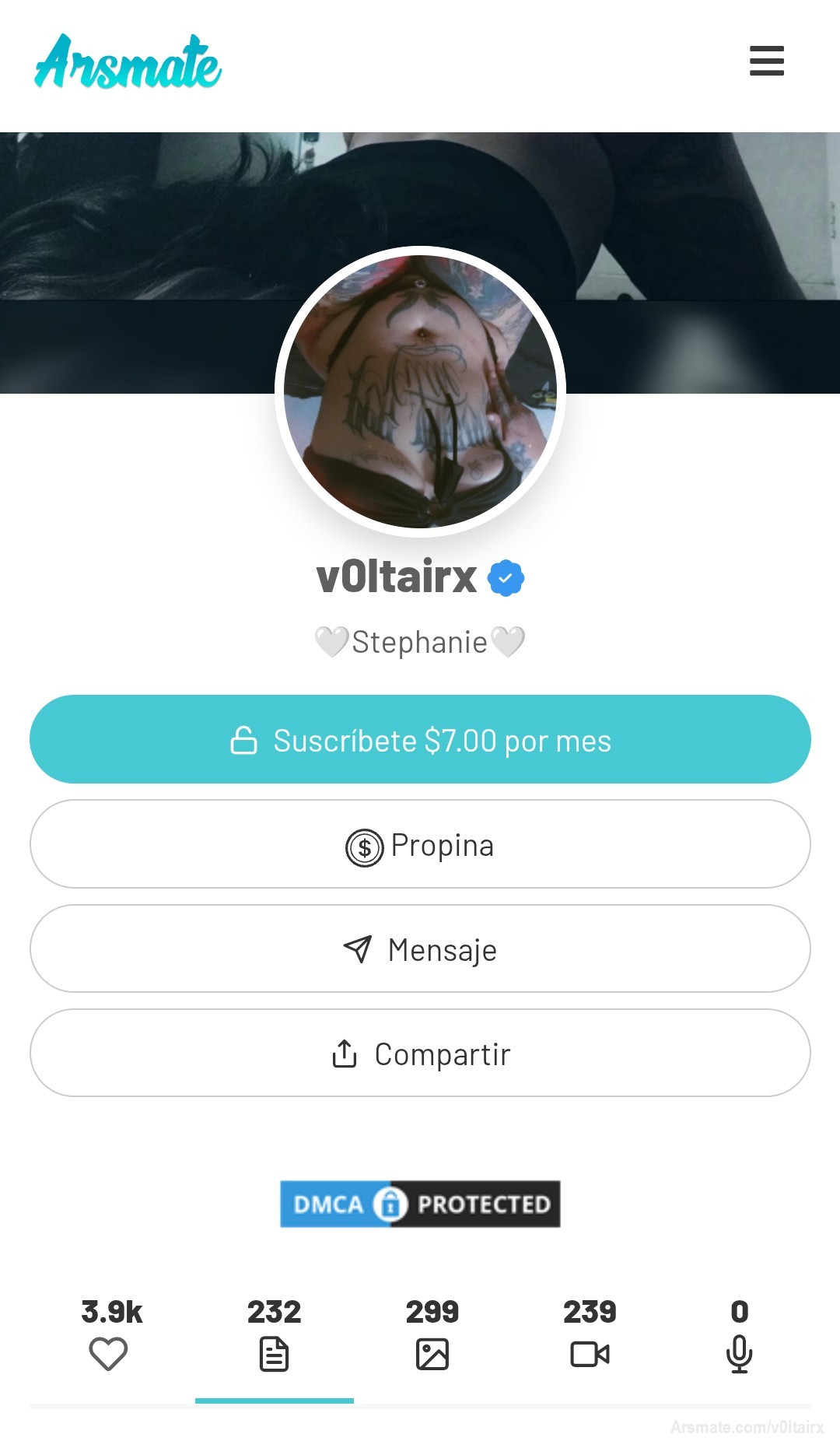Open the hamburger menu in the top right
Viewport: 840px width, 1441px height.
point(766,62)
